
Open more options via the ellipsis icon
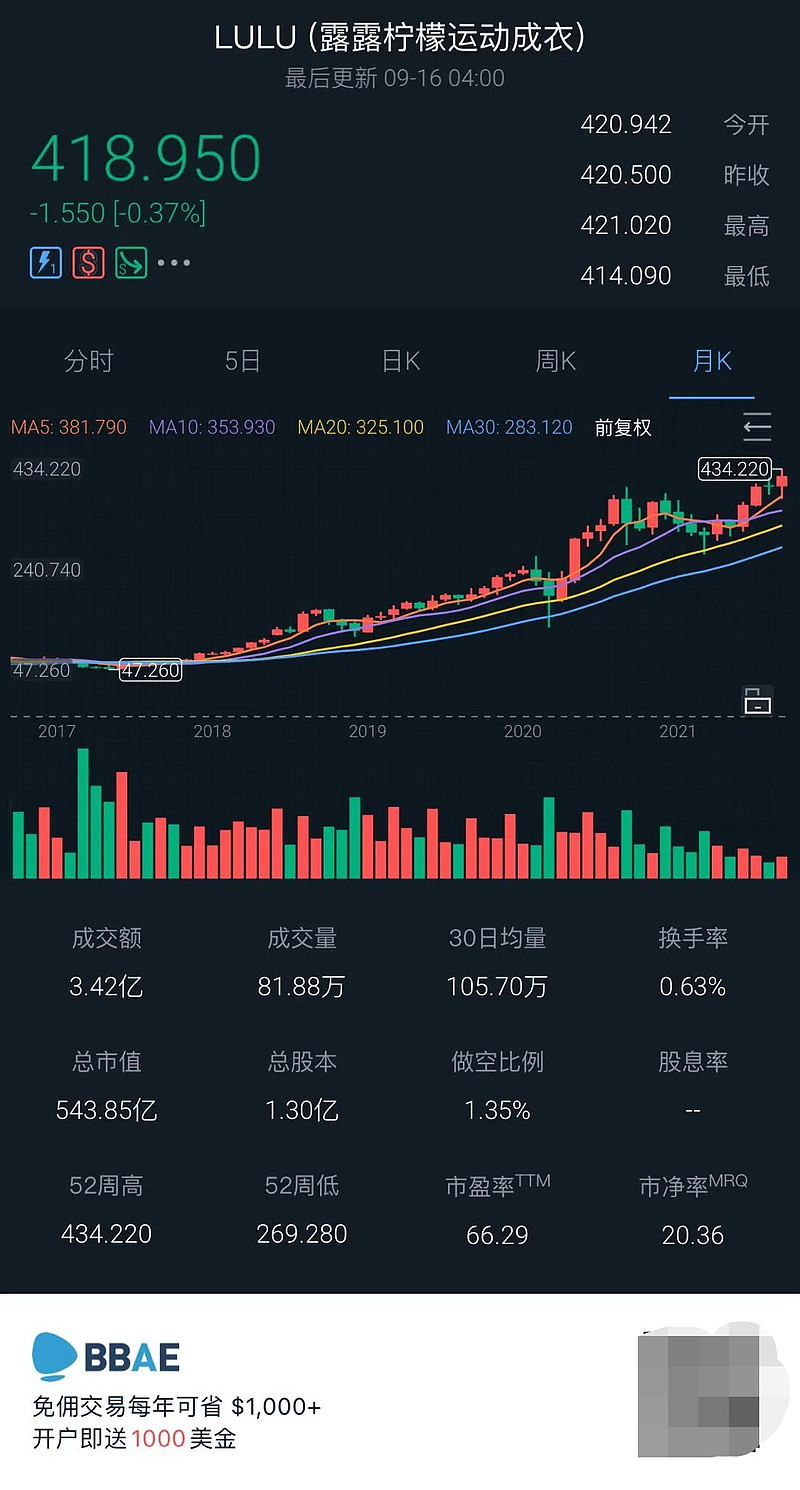[174, 262]
